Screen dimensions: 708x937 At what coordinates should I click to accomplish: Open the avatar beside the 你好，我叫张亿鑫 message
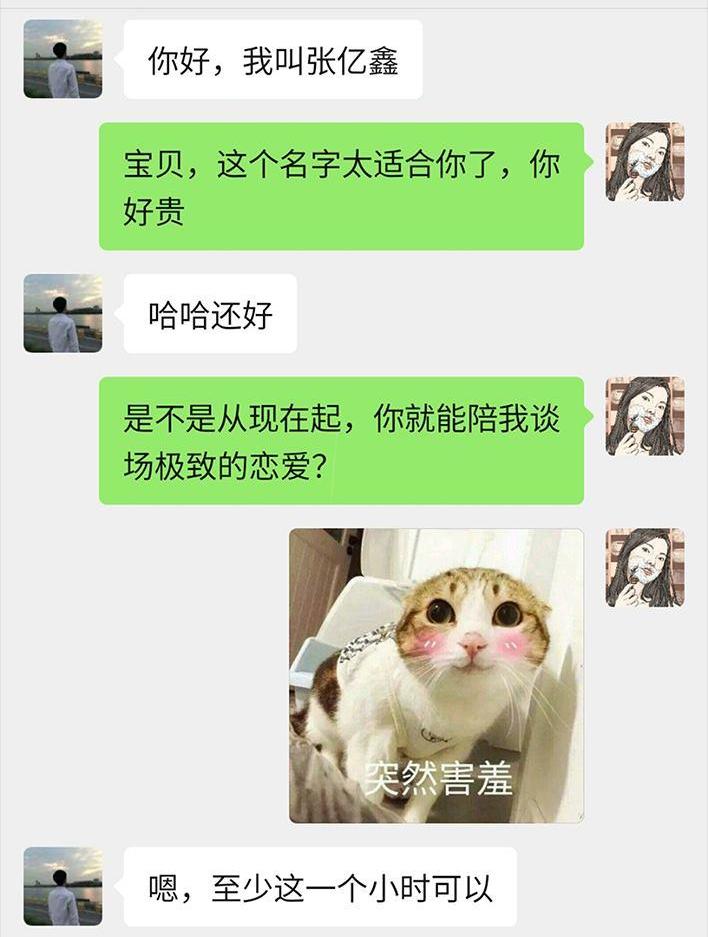click(x=63, y=59)
